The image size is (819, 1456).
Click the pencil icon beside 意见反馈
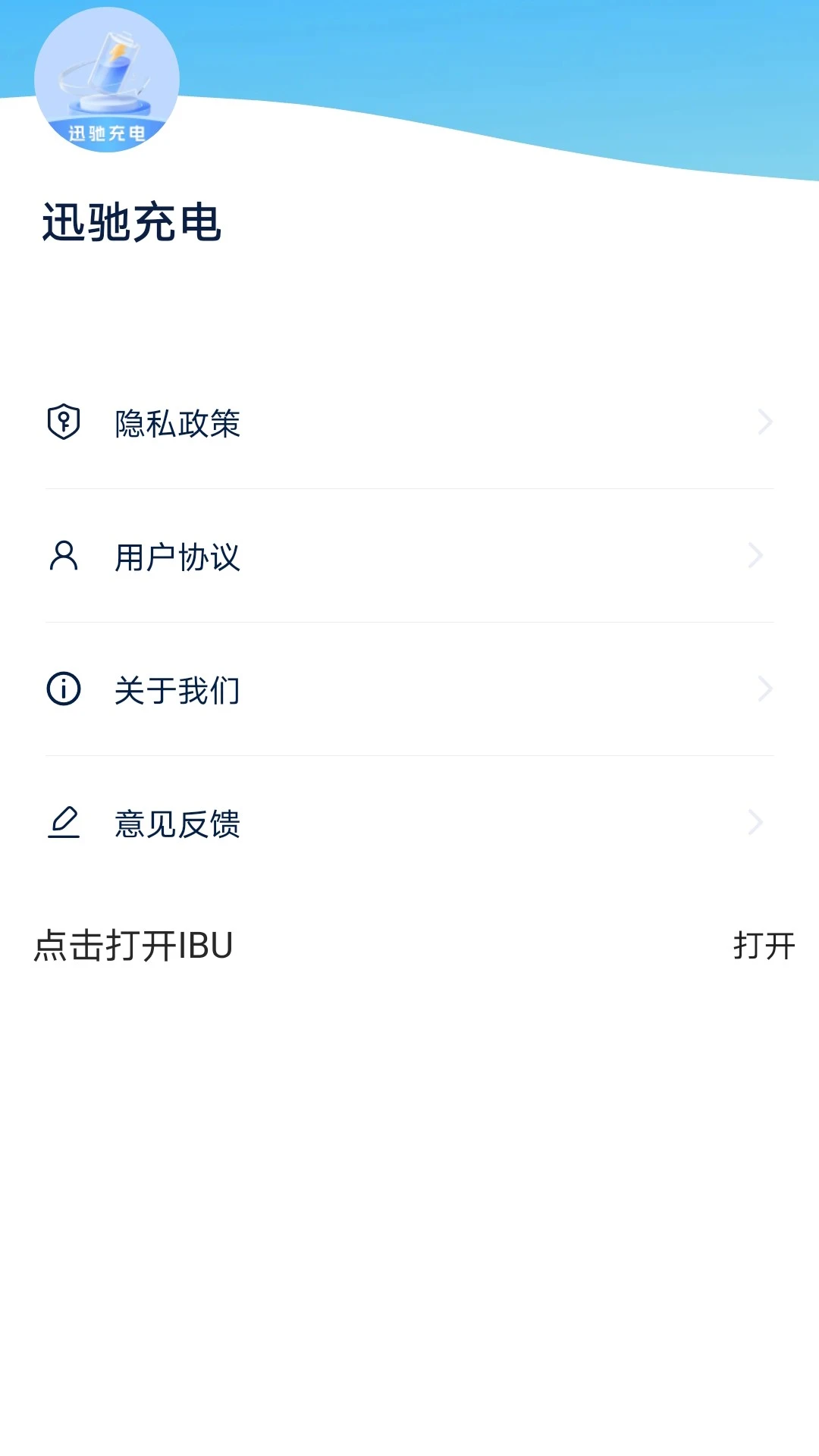click(x=64, y=824)
